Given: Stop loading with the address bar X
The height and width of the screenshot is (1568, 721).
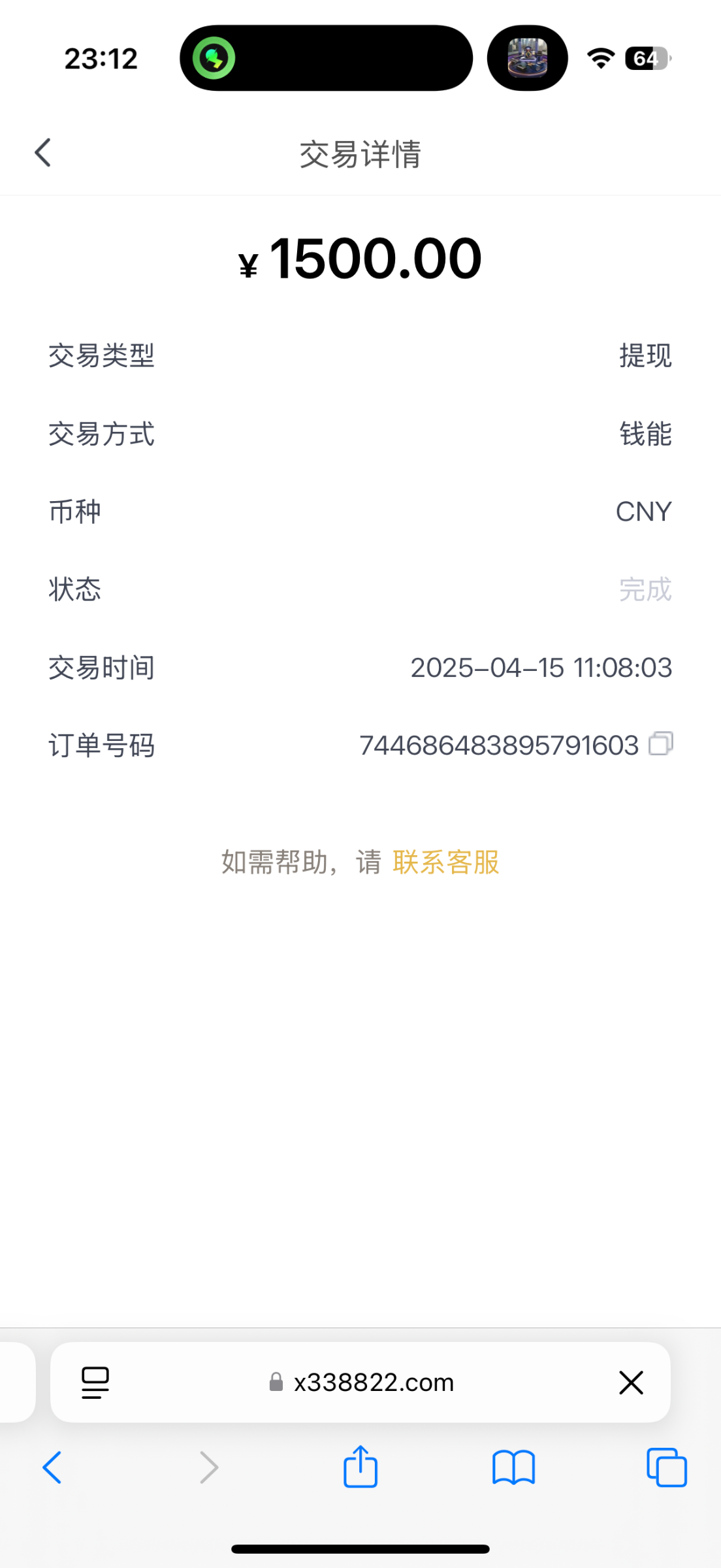Looking at the screenshot, I should [631, 1382].
